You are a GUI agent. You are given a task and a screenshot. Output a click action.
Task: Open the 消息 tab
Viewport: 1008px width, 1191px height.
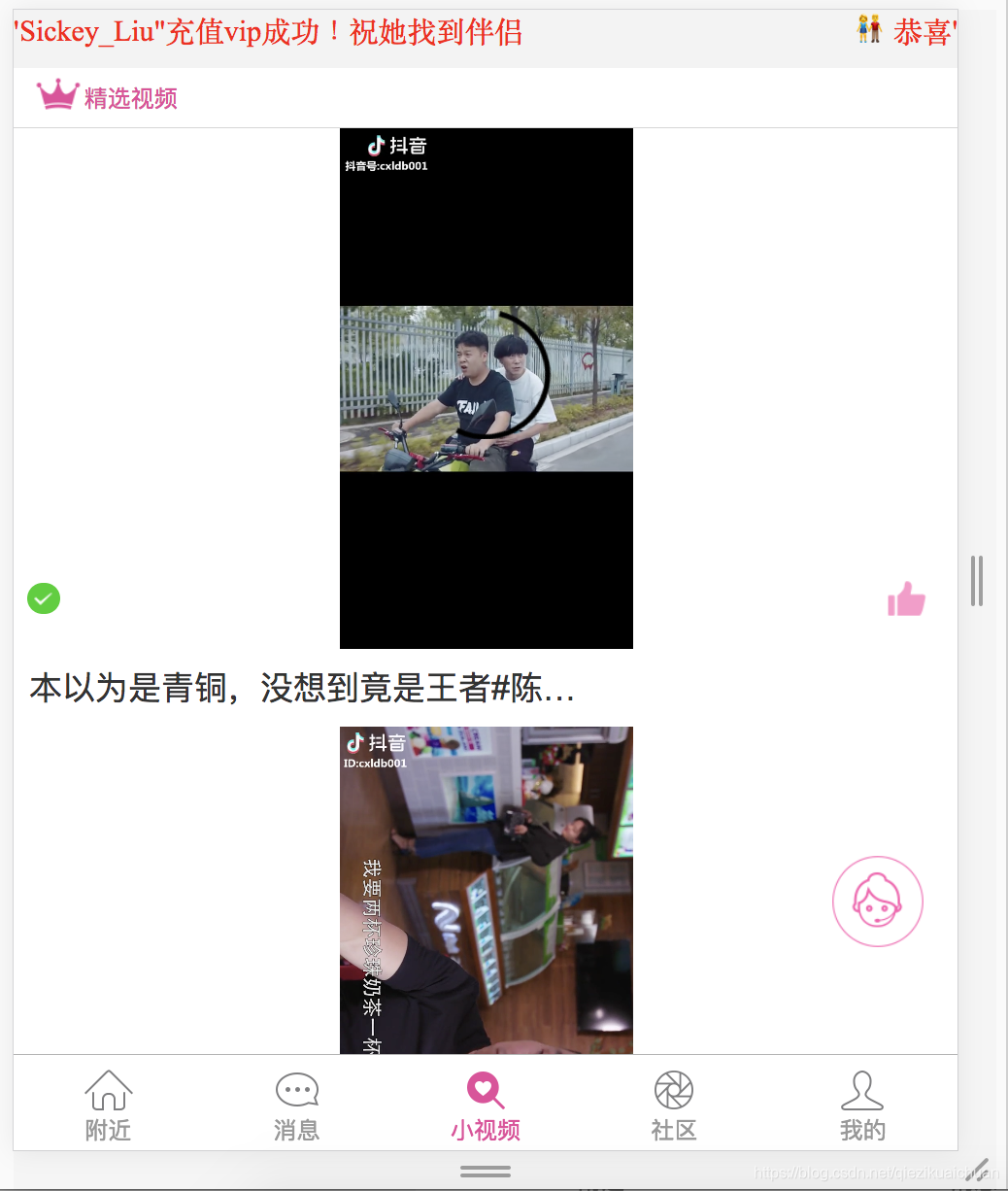(296, 1105)
